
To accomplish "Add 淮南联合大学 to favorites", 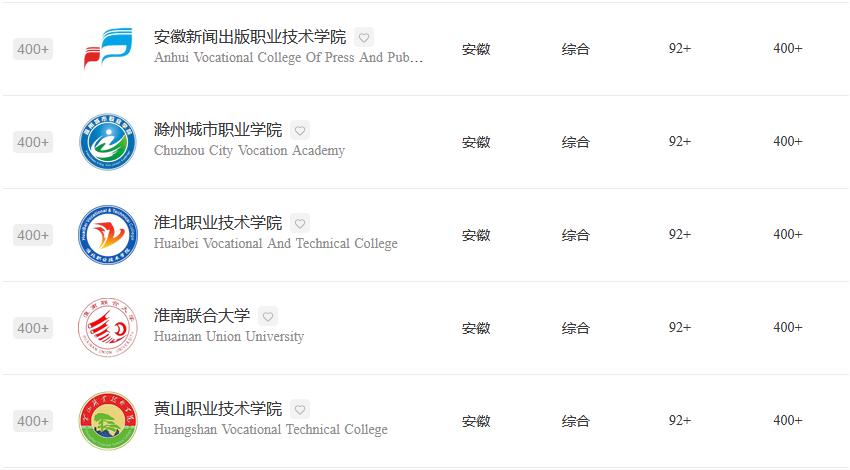I will 268,316.
